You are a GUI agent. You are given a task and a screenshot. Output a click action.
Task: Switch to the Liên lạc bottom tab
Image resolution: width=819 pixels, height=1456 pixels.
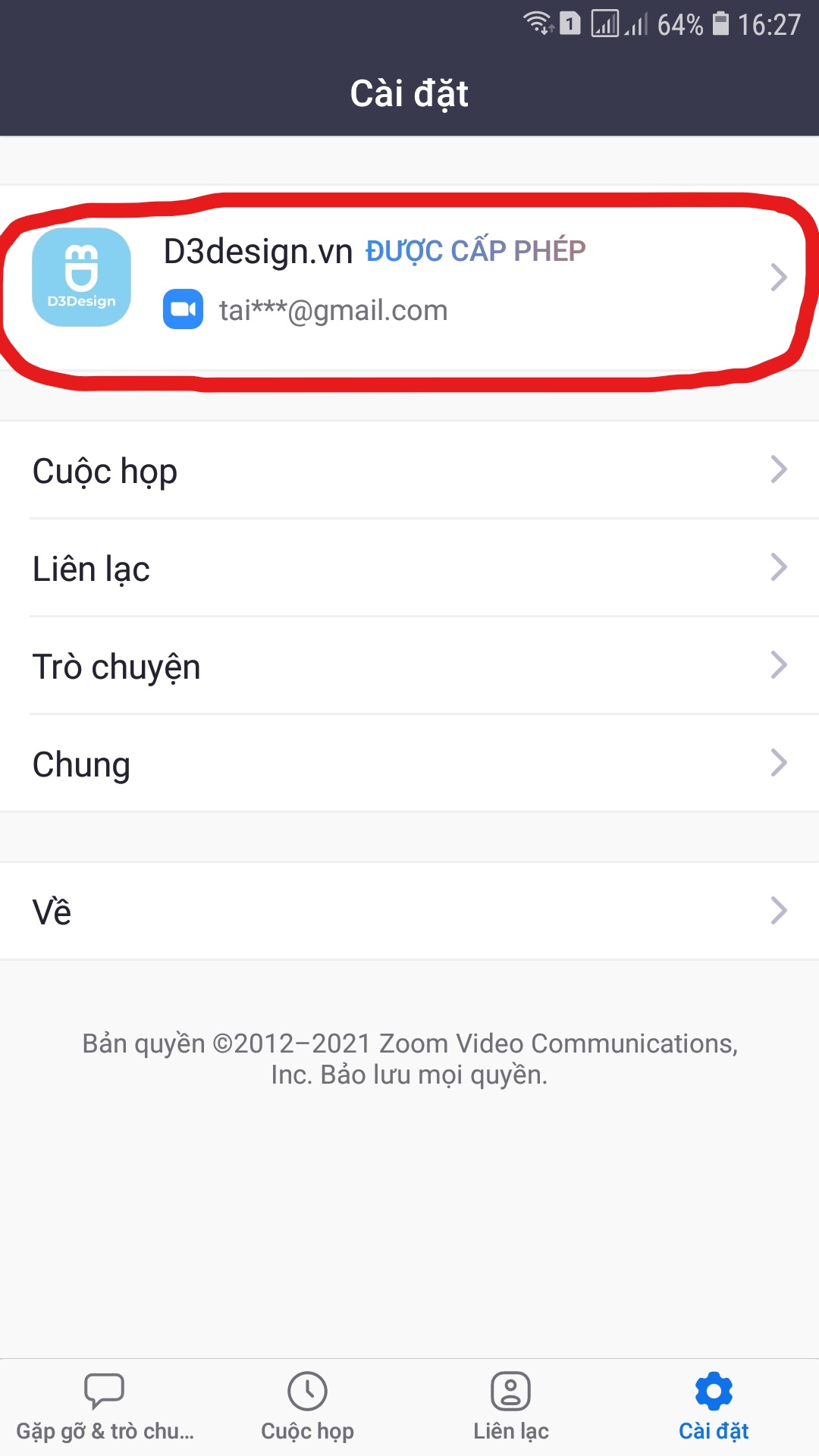(x=510, y=1407)
